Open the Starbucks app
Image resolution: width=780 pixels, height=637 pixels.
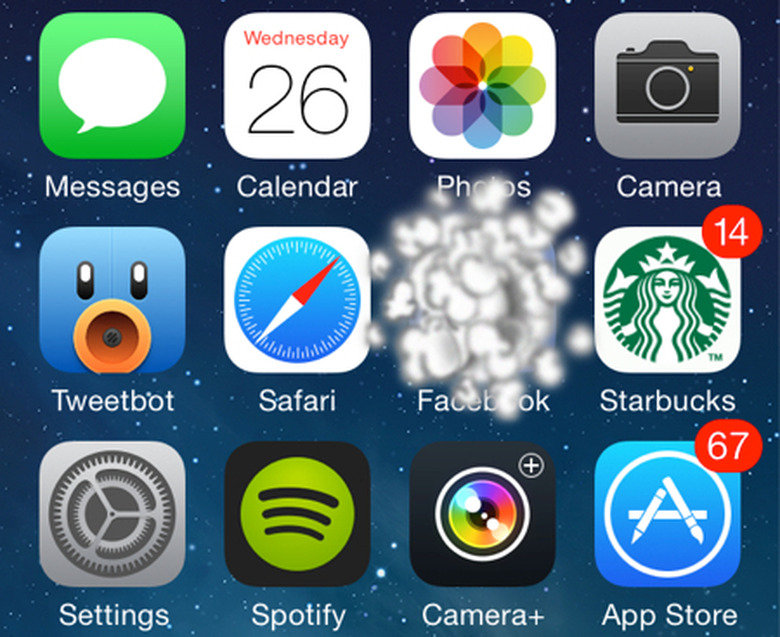point(668,300)
